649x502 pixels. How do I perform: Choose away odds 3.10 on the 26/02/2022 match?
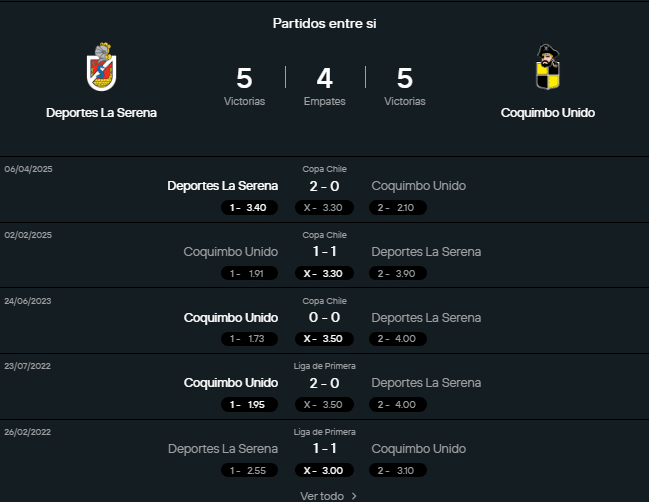pos(398,470)
